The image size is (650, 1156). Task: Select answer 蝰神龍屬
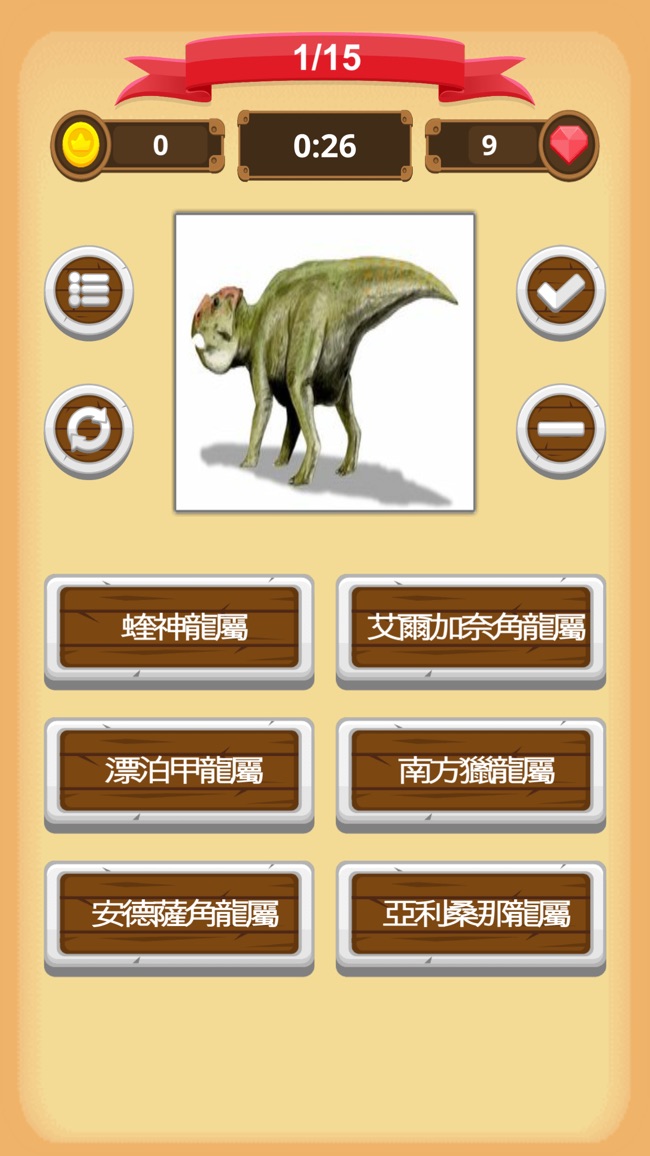[179, 628]
